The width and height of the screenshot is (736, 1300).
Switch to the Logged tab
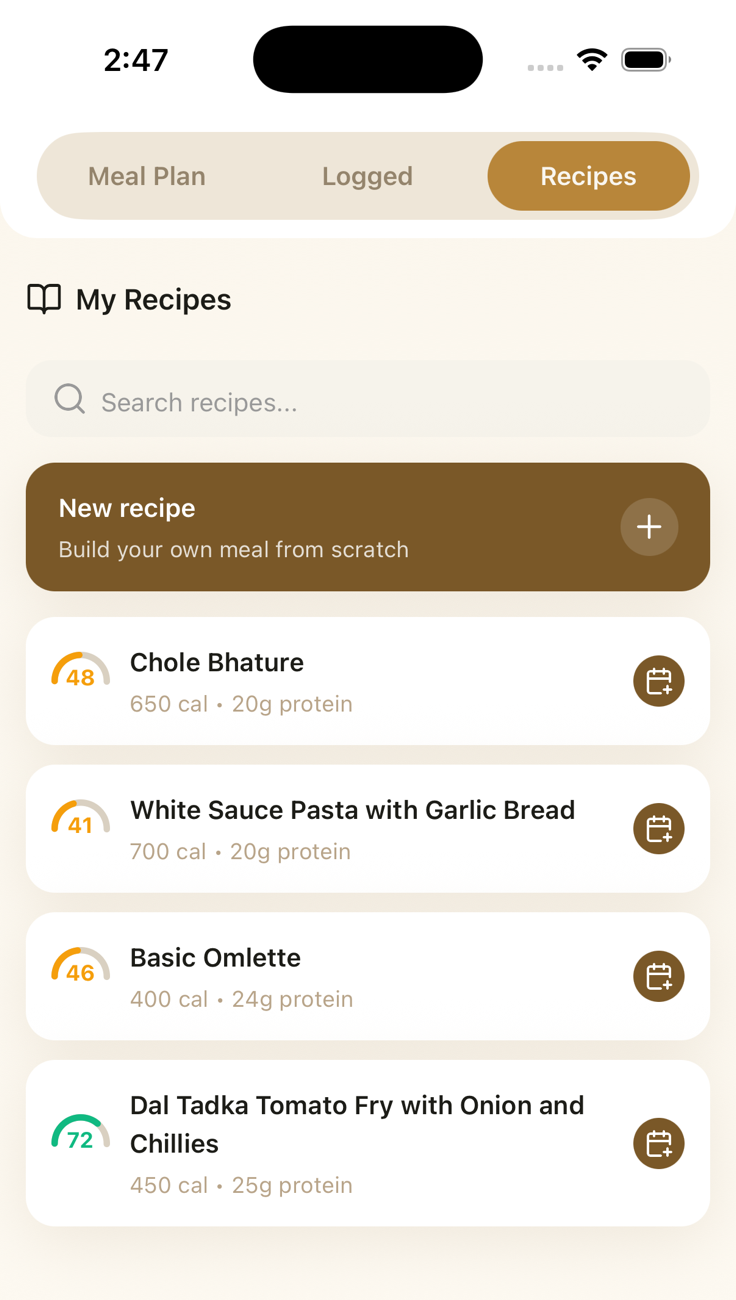(x=367, y=176)
